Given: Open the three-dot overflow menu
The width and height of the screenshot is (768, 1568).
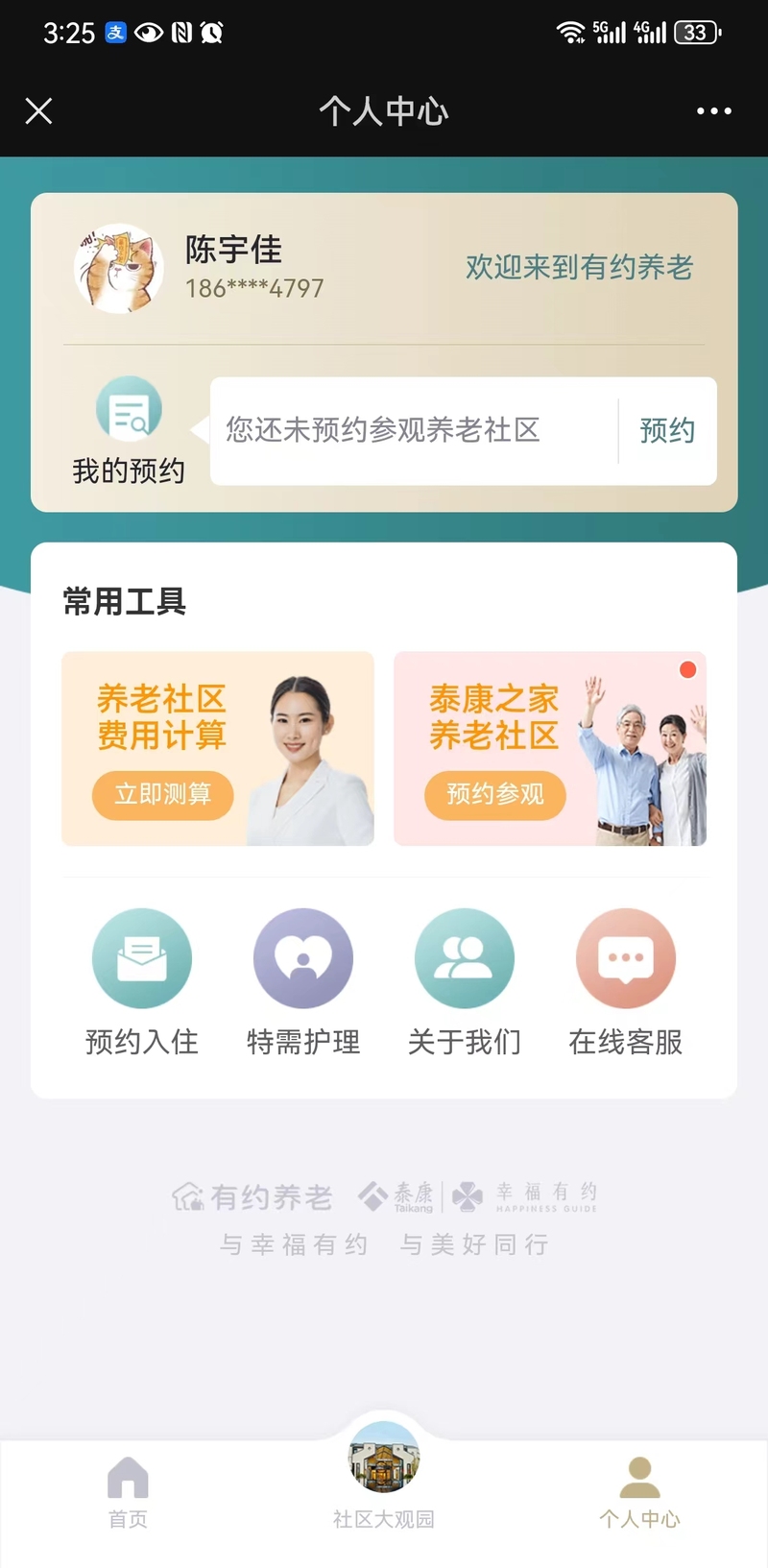Looking at the screenshot, I should tap(713, 111).
